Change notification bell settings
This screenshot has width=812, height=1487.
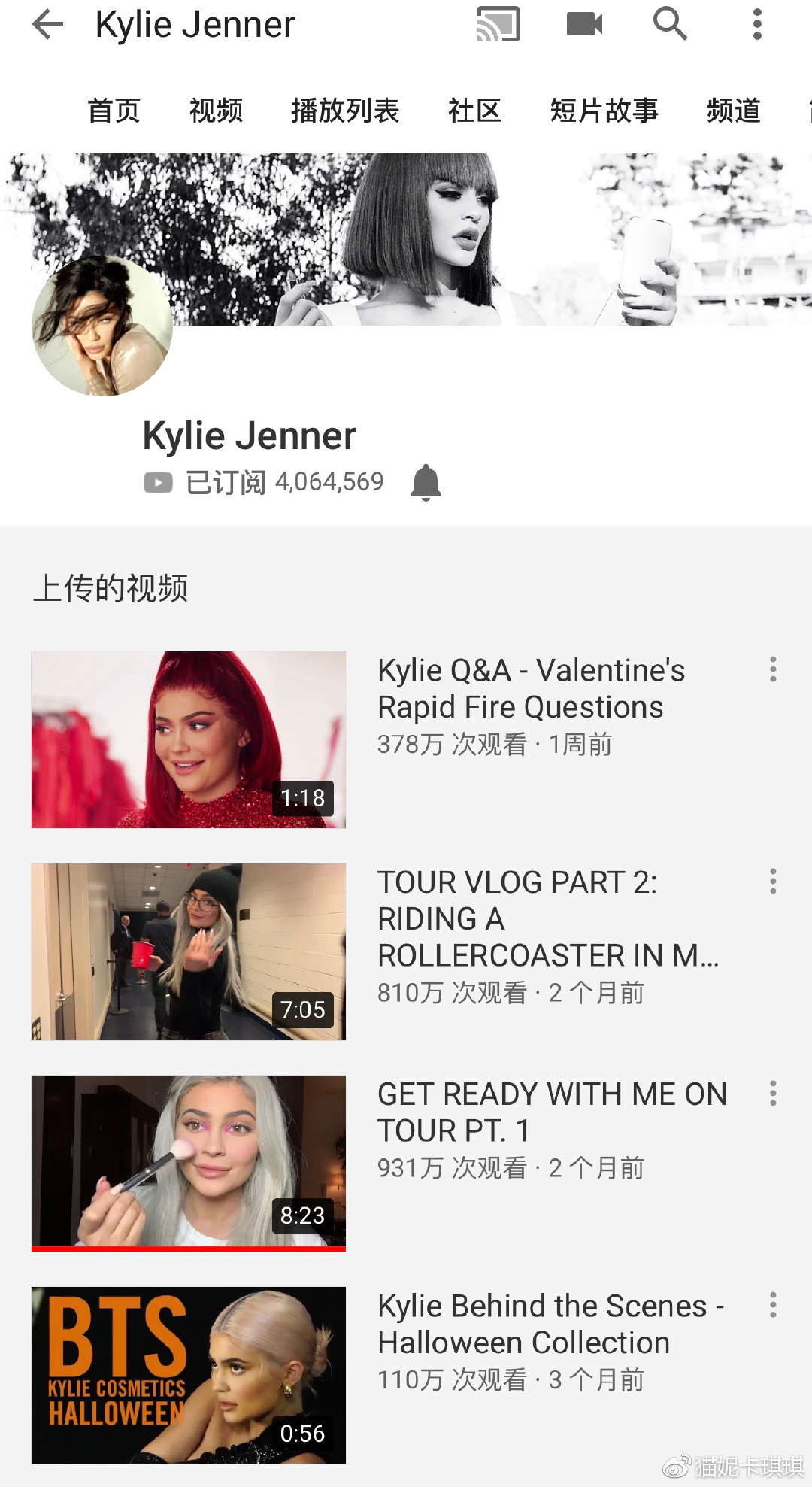point(426,482)
